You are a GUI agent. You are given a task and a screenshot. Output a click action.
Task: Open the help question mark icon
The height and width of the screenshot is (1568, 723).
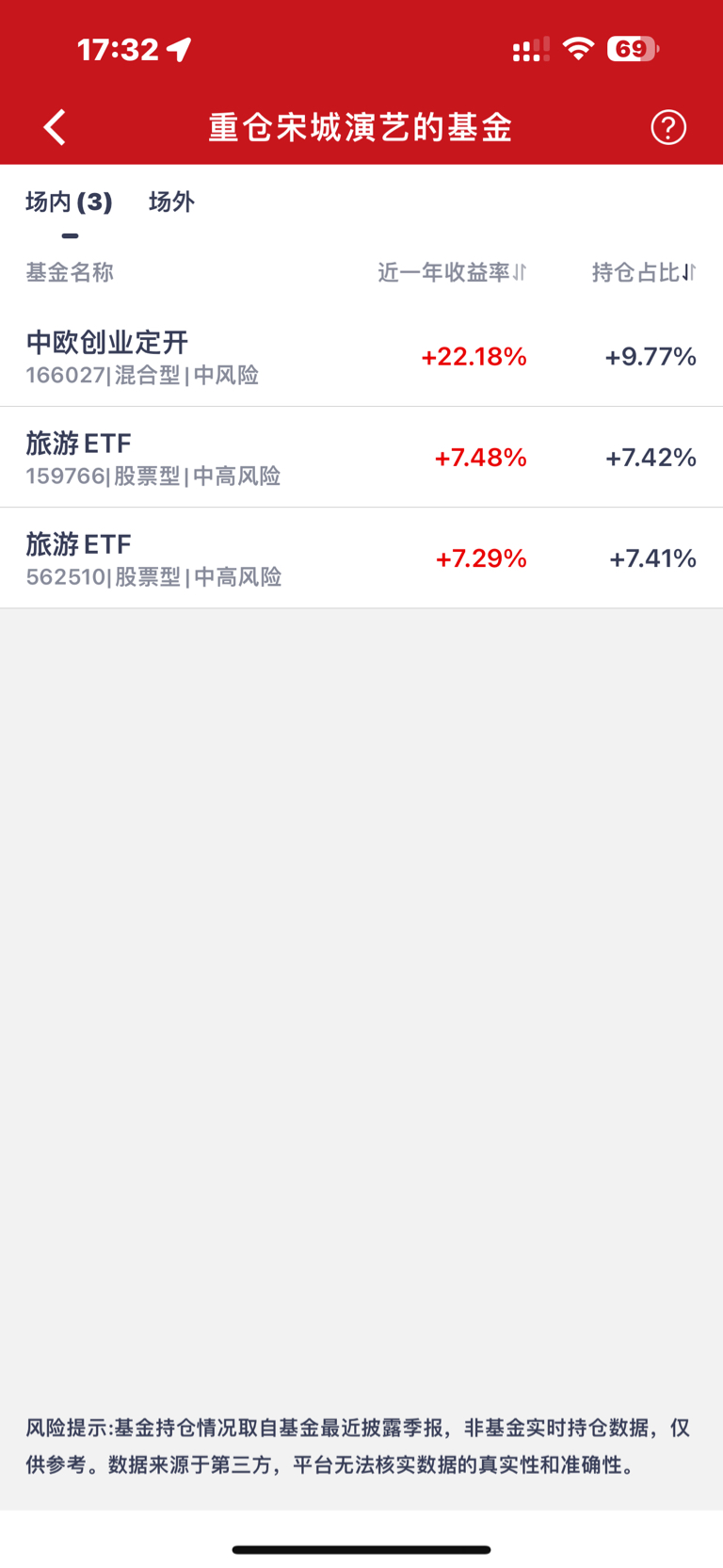668,127
